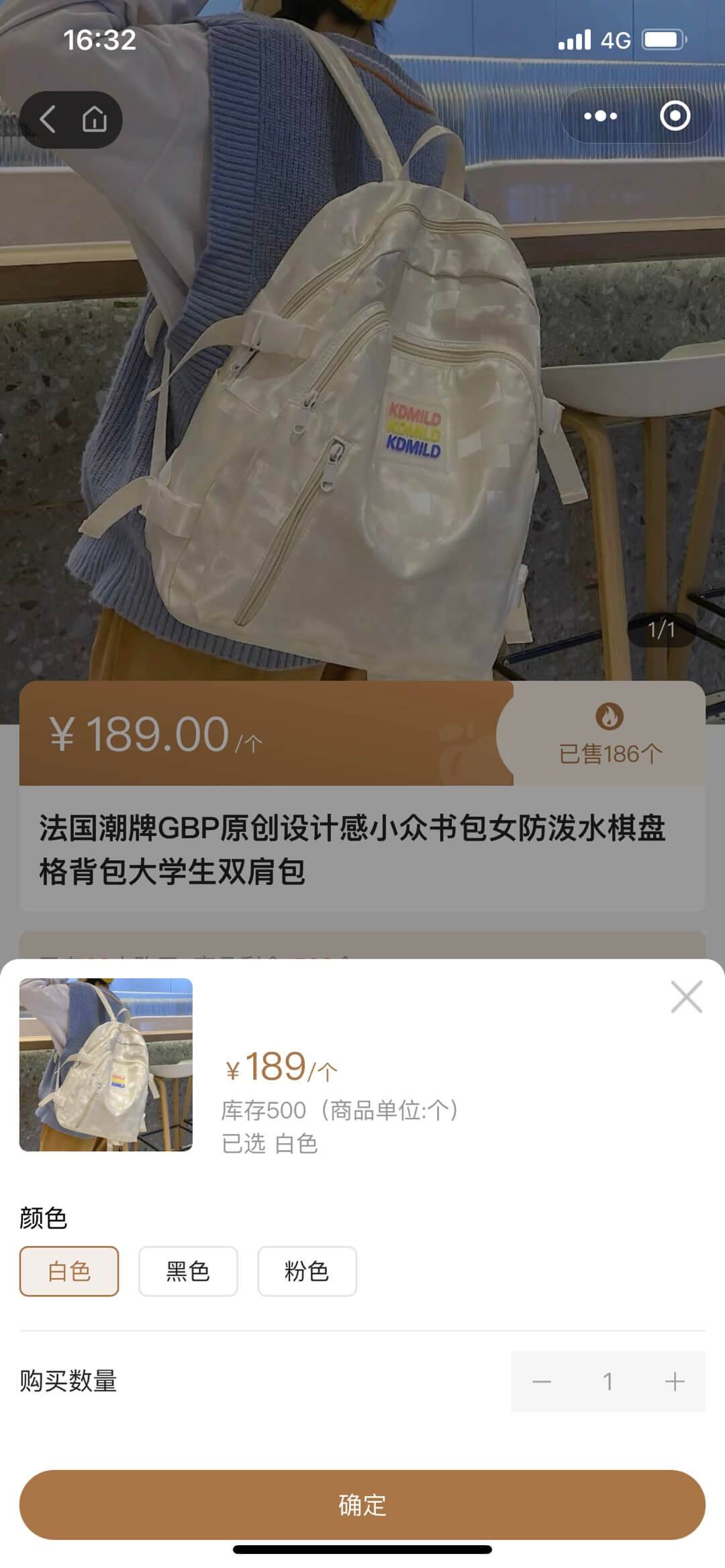The width and height of the screenshot is (725, 1568).
Task: Return to the mini program home
Action: [x=95, y=119]
